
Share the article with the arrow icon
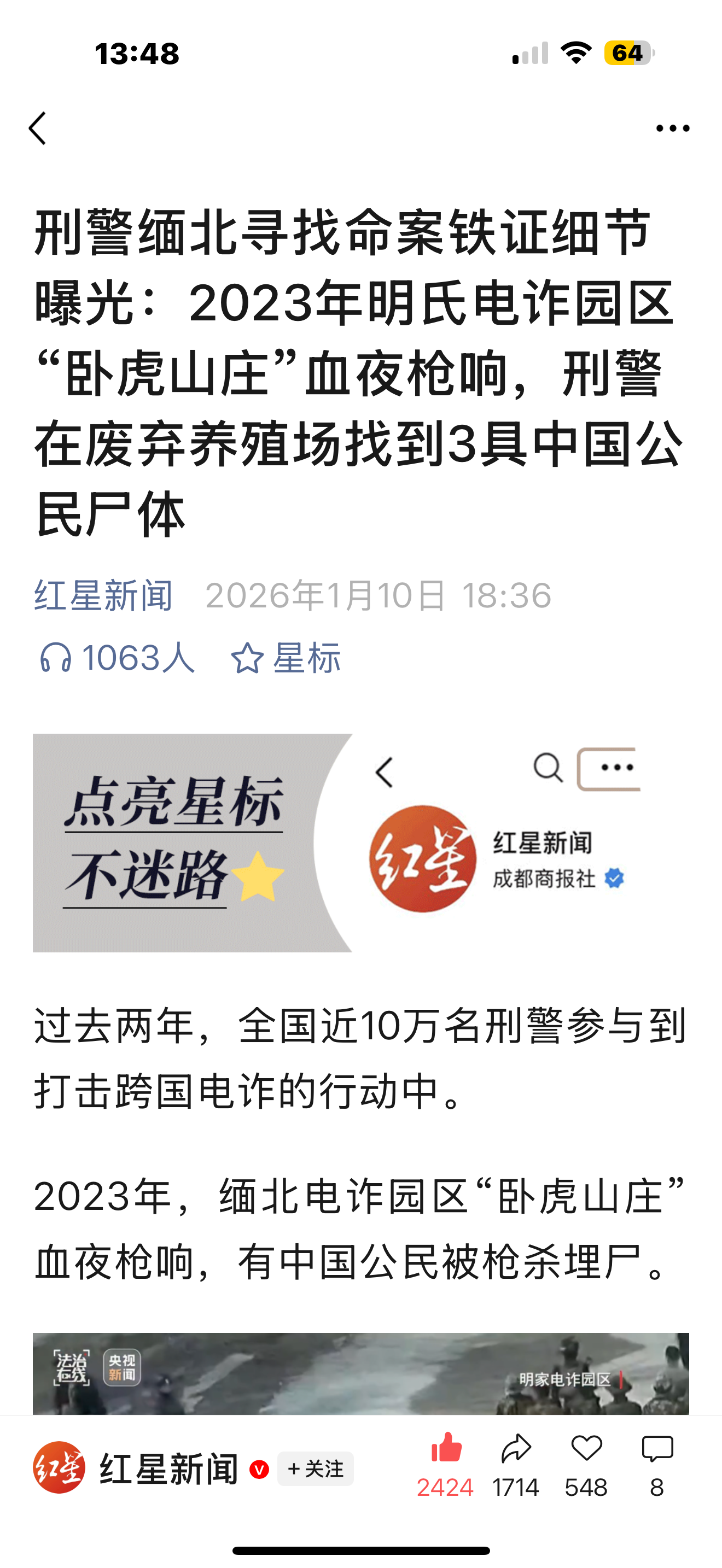coord(516,1449)
